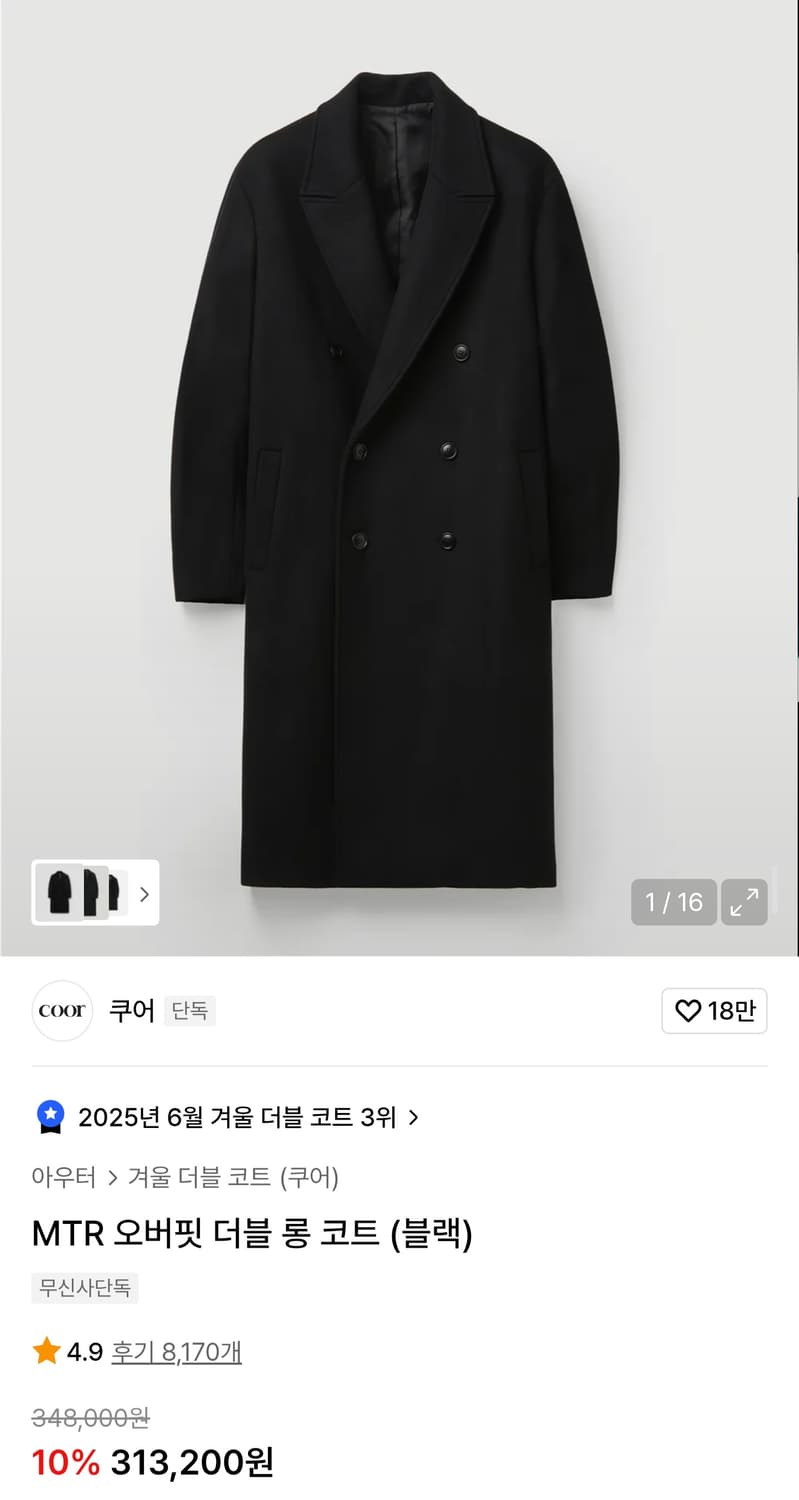Click the 18만 like count button

[x=715, y=1012]
